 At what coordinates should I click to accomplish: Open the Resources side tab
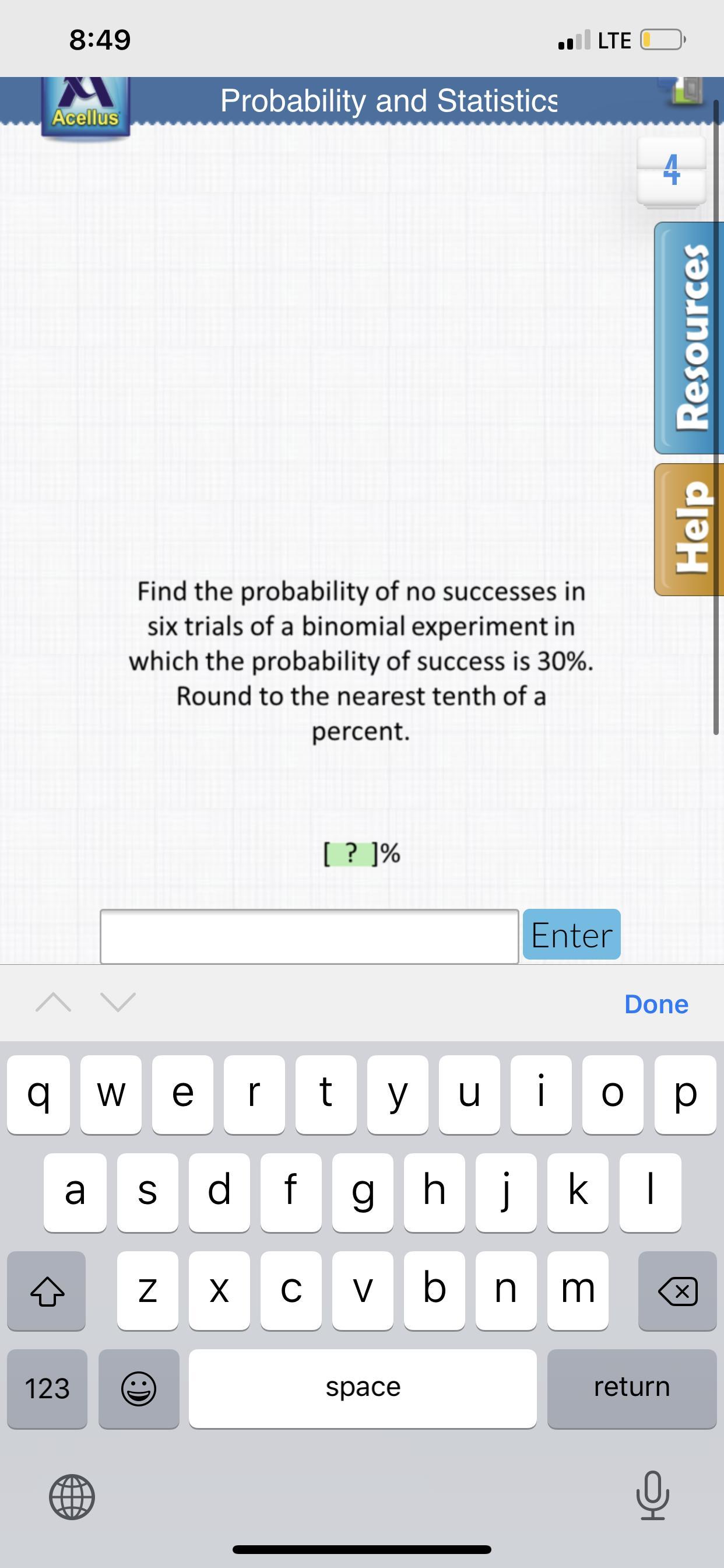click(x=688, y=338)
